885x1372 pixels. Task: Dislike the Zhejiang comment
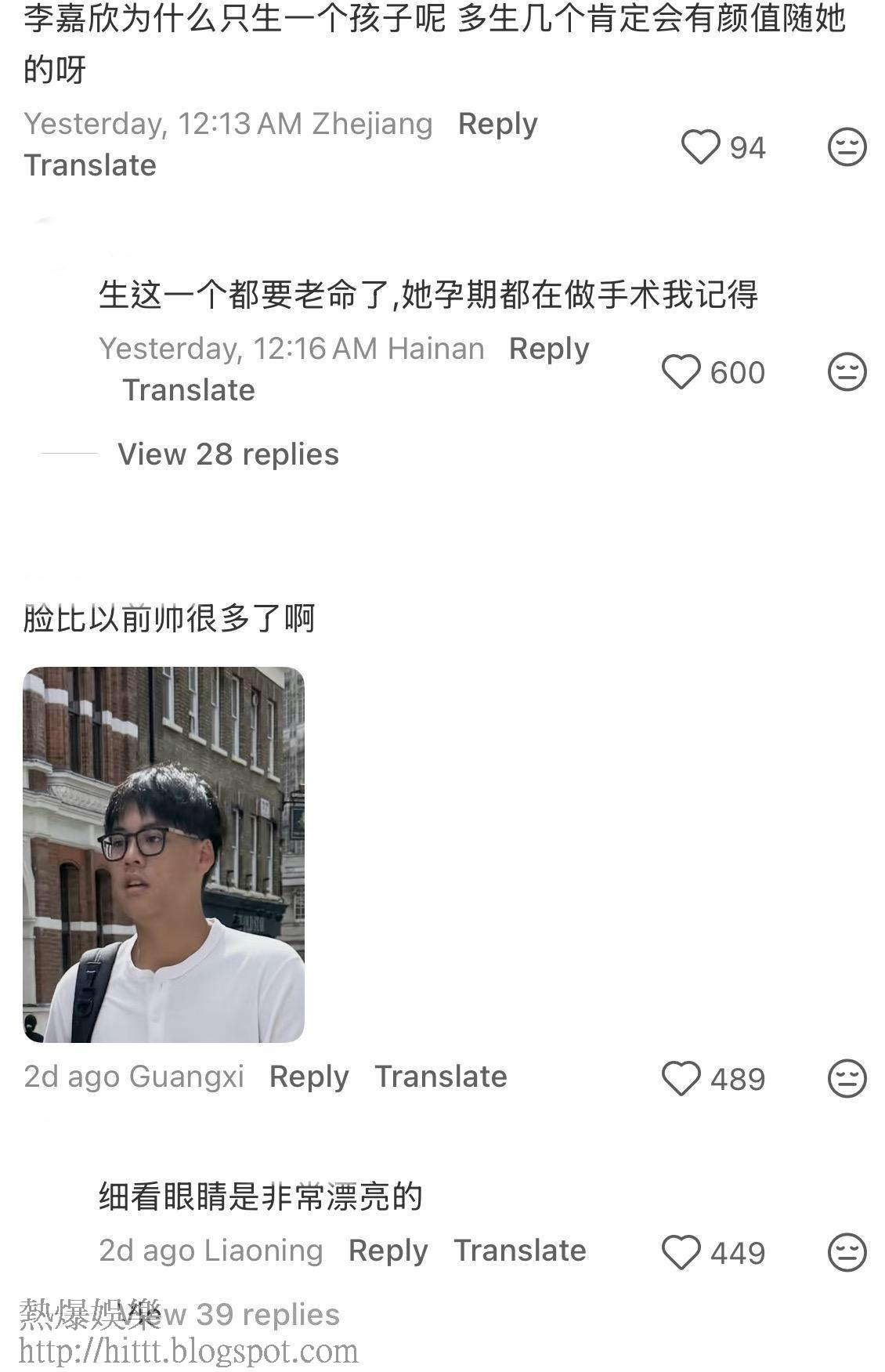point(847,147)
